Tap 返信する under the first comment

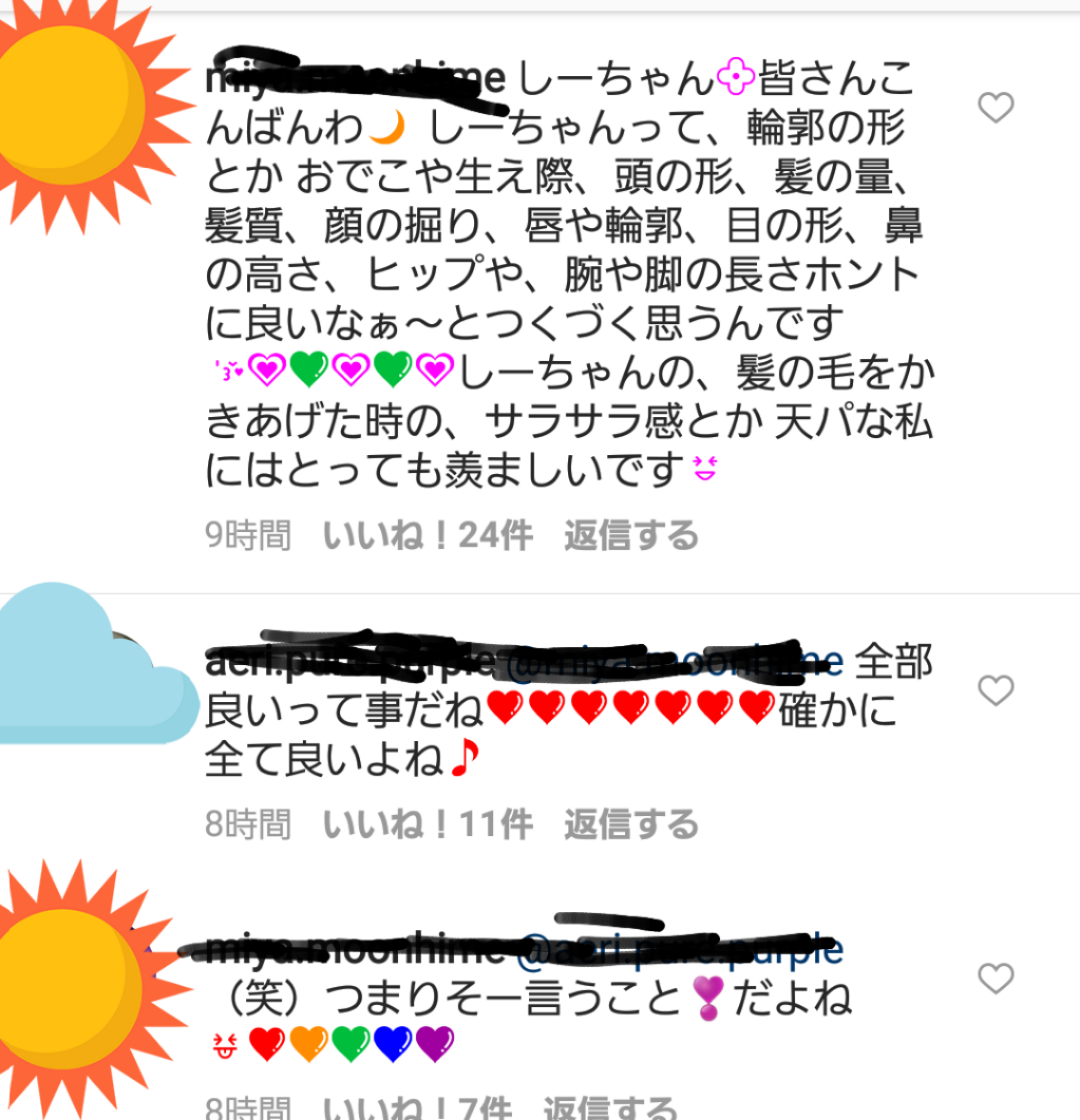pyautogui.click(x=629, y=537)
